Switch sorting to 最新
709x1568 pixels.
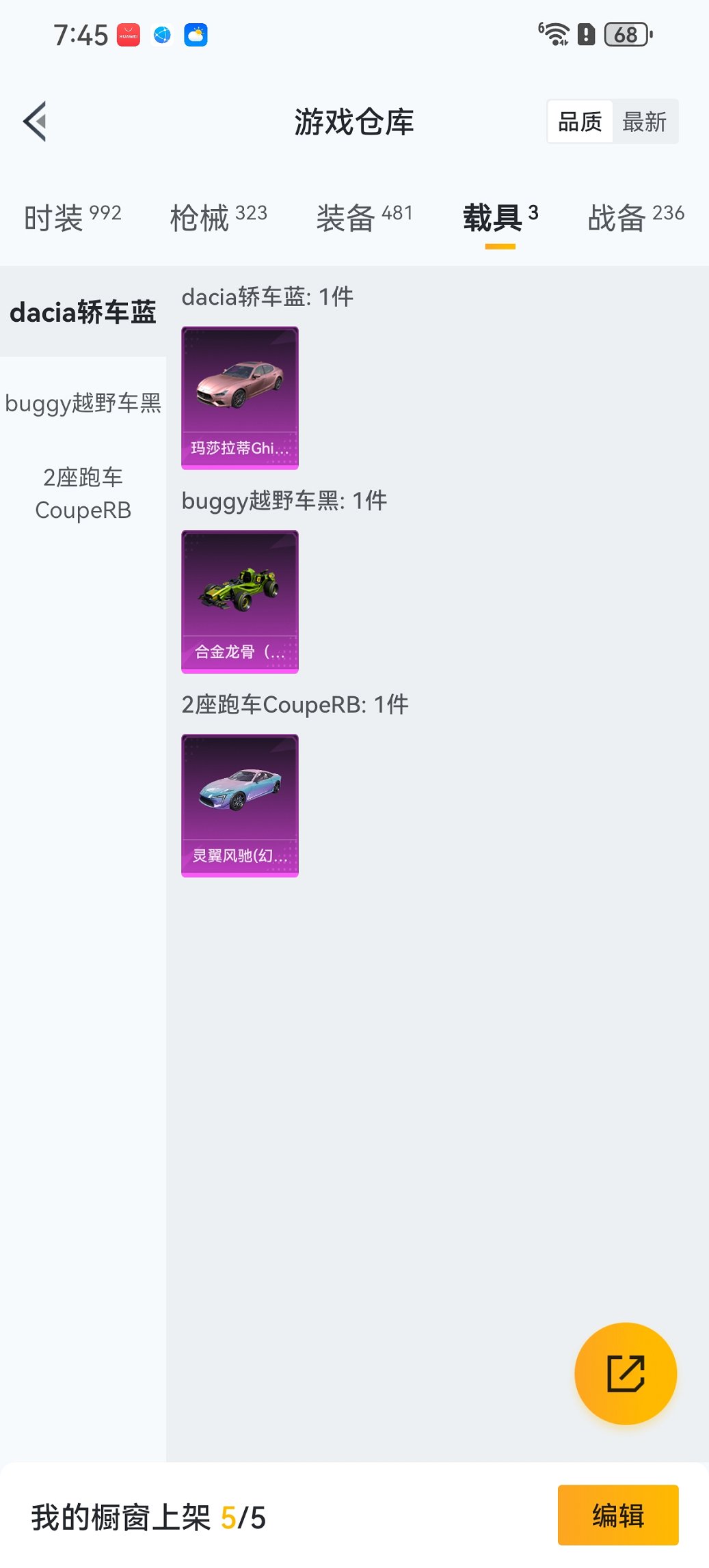645,120
